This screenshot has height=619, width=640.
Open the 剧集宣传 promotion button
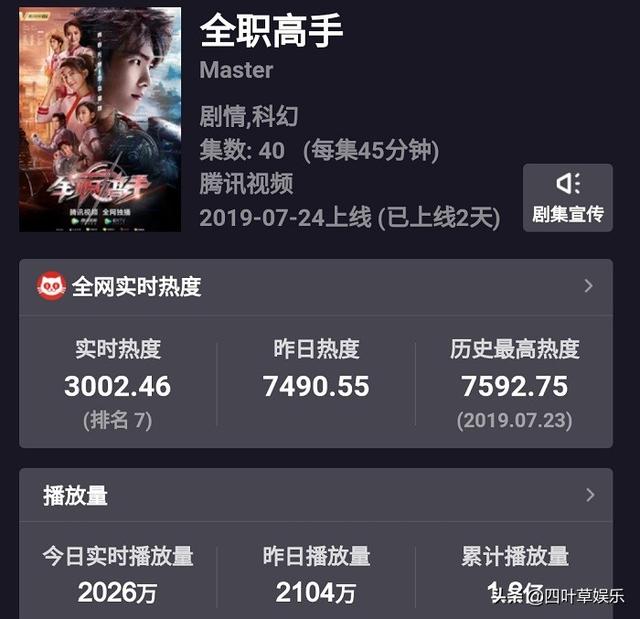click(x=567, y=198)
